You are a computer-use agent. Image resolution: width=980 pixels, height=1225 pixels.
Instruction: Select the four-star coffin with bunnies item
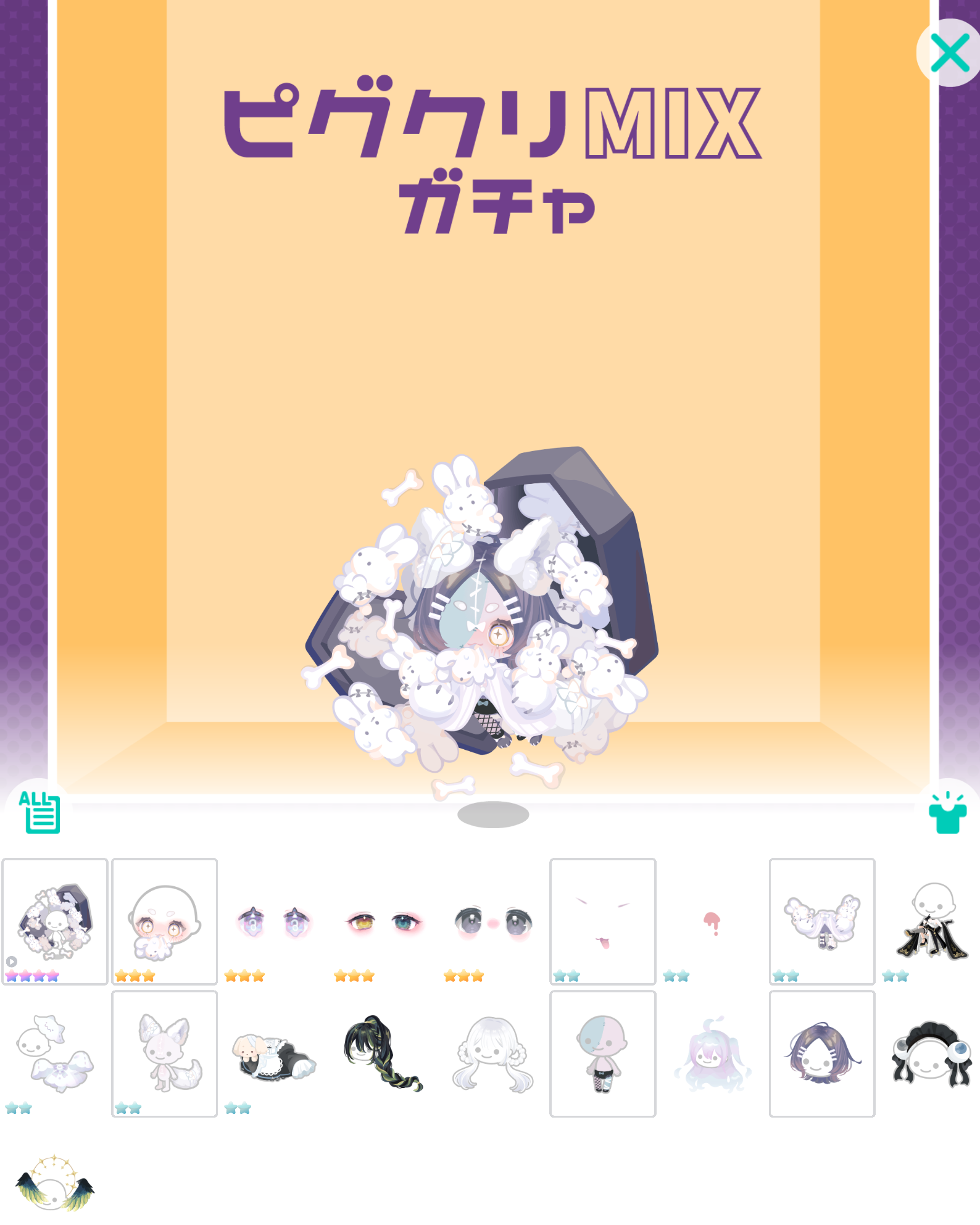click(55, 921)
